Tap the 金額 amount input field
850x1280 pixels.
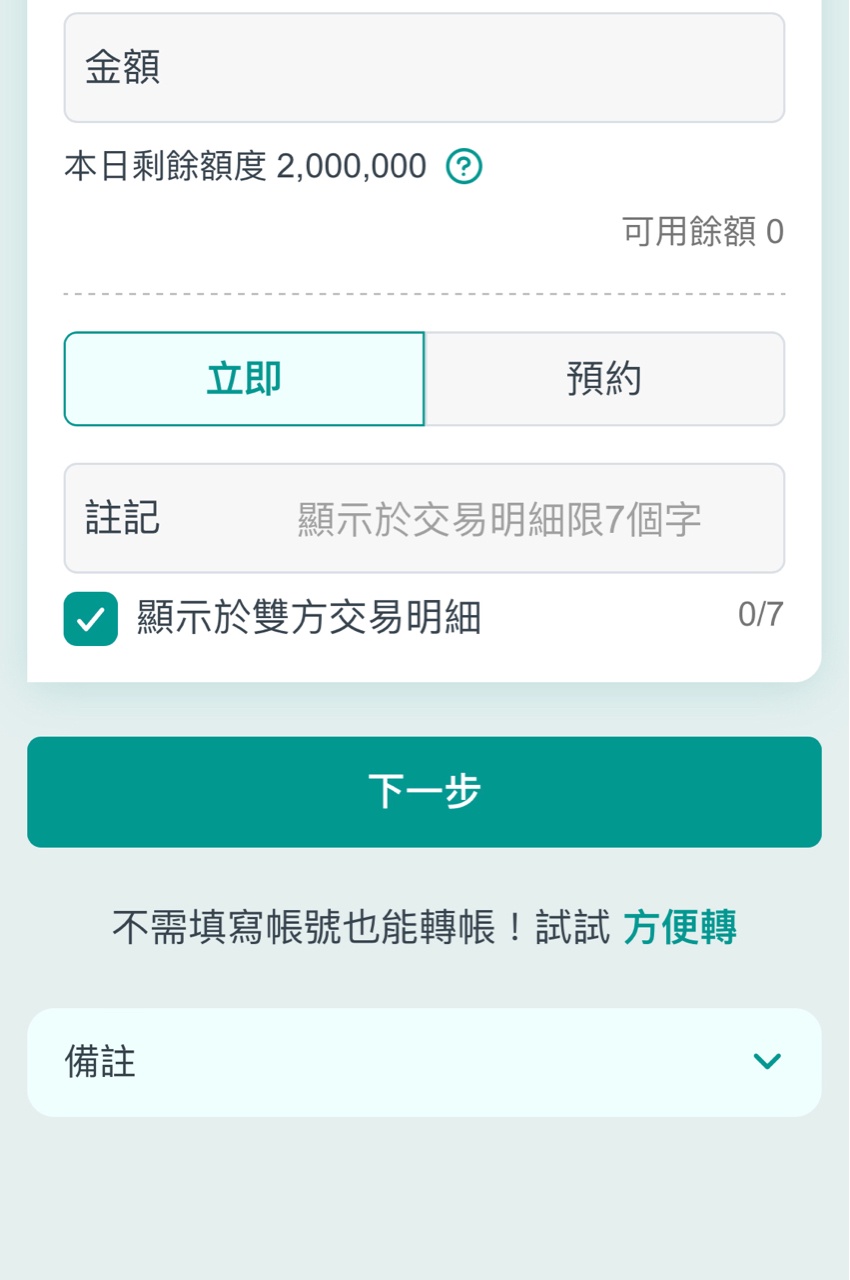click(424, 68)
